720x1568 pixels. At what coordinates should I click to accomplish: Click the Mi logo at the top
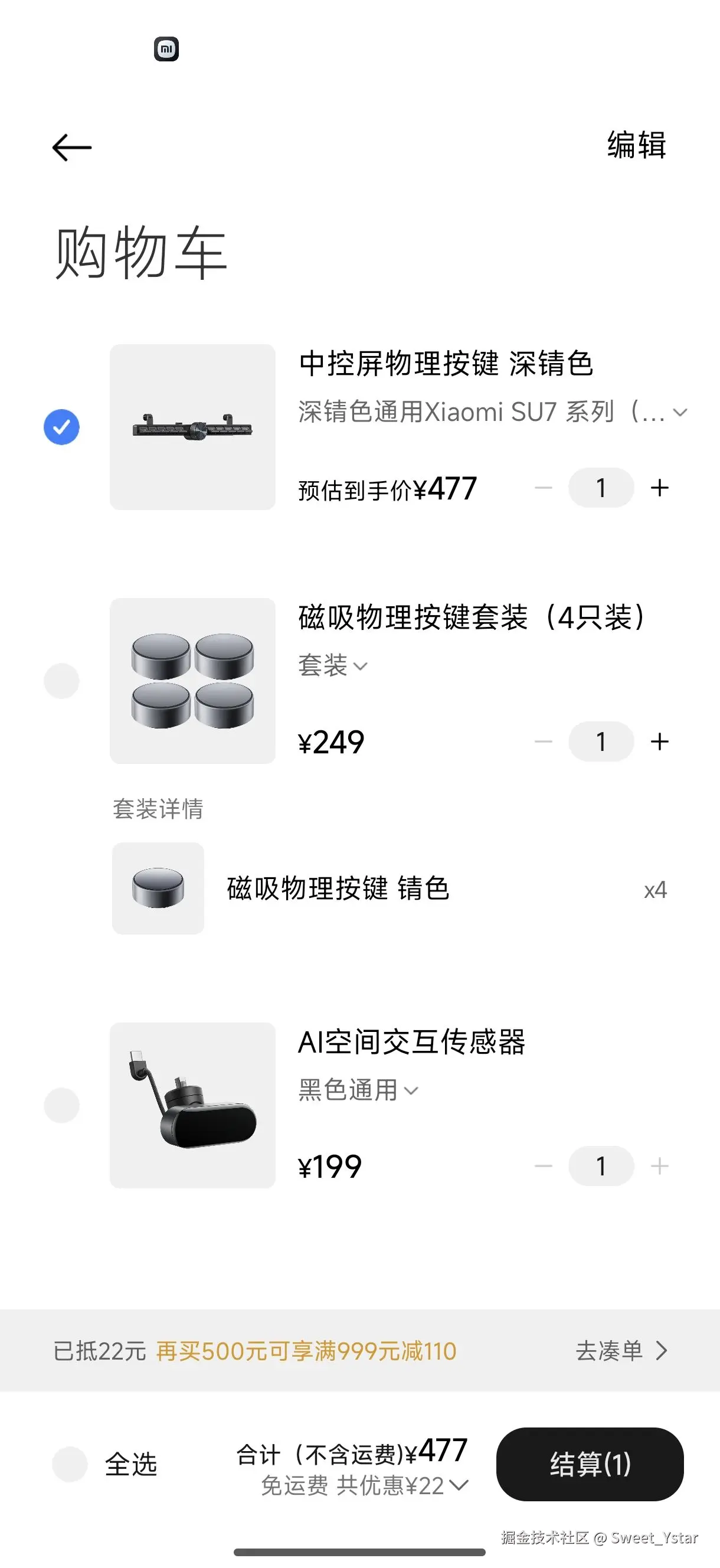point(166,50)
